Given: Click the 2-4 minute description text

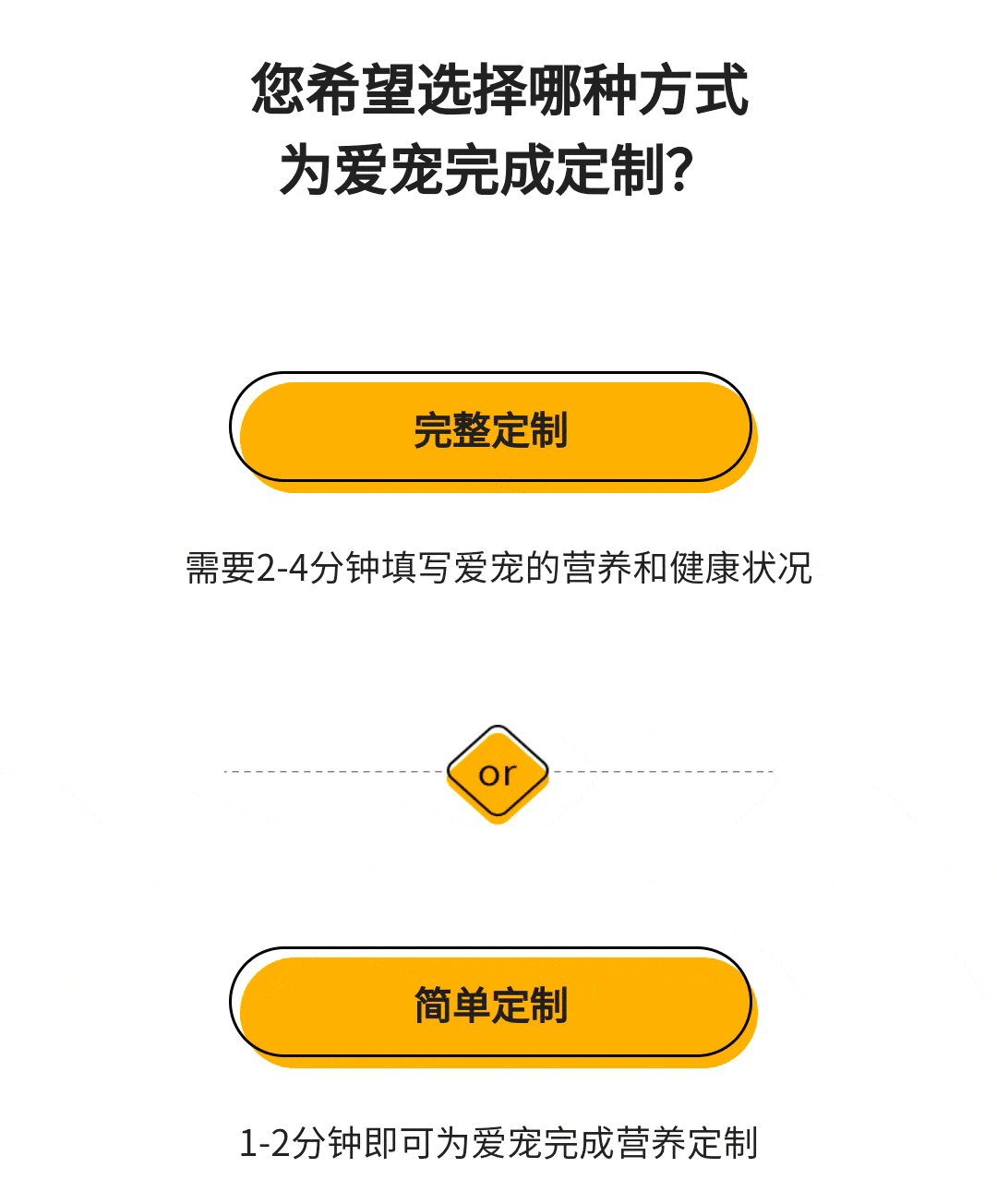Looking at the screenshot, I should [x=498, y=566].
